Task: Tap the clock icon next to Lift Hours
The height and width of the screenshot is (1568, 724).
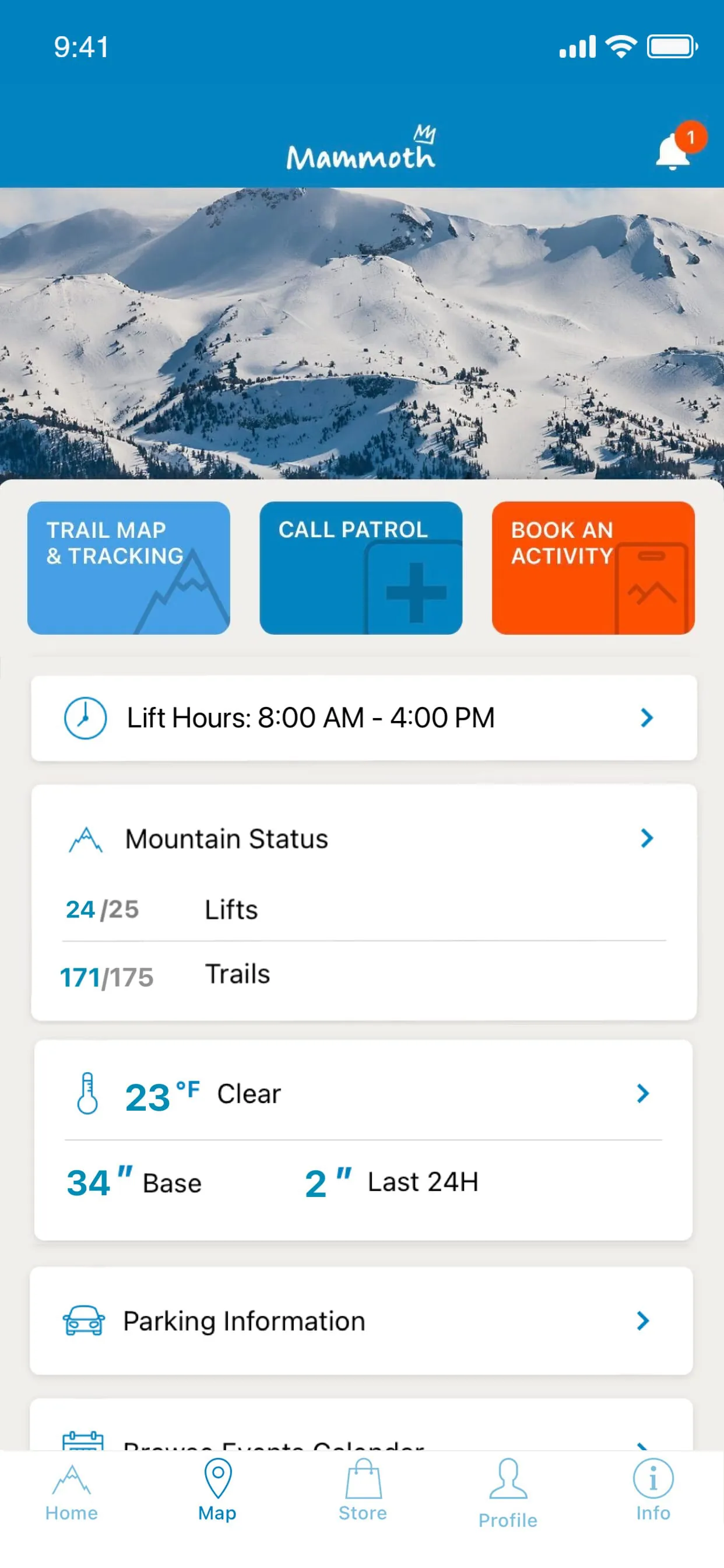Action: (x=85, y=717)
